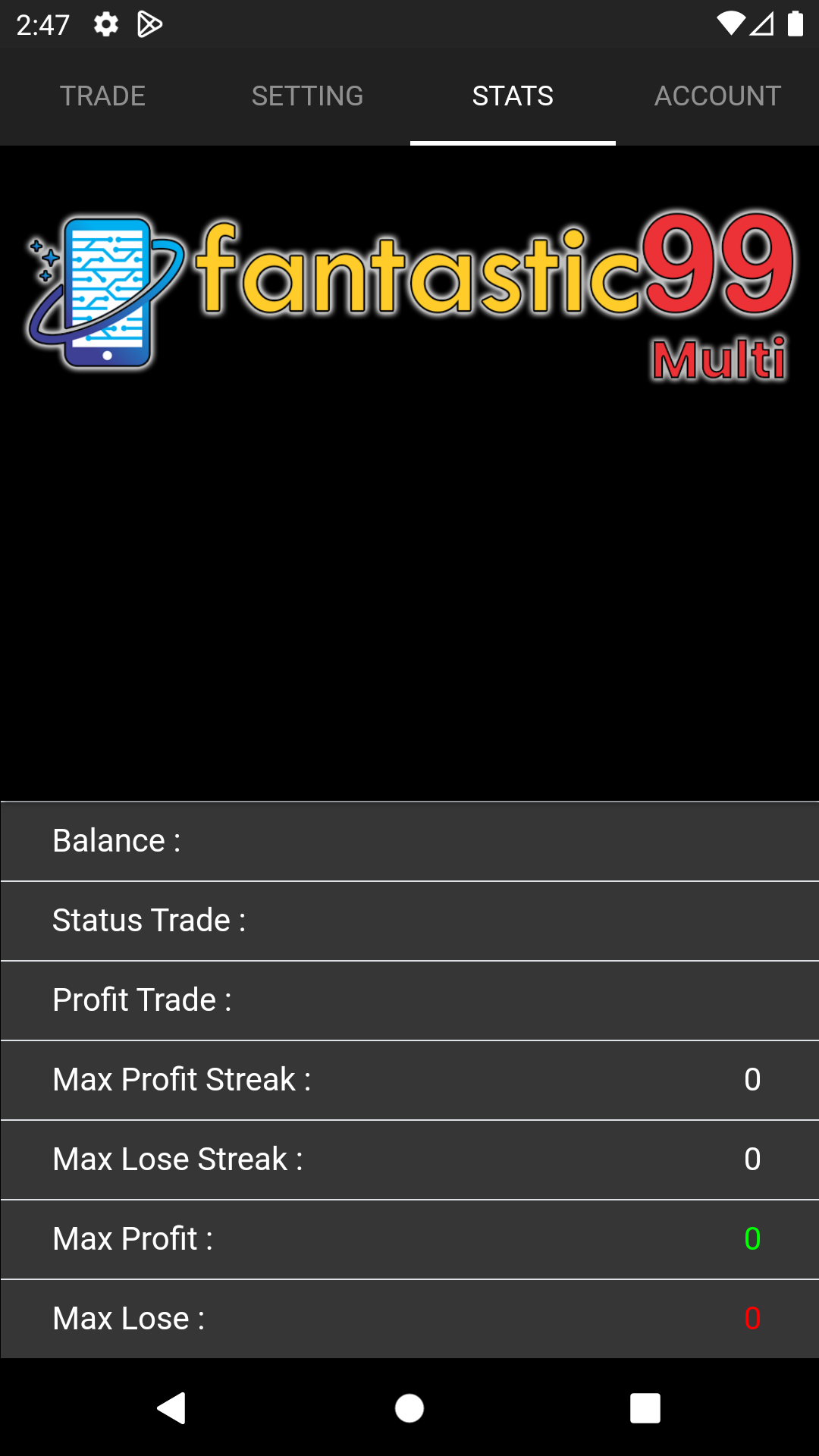Screen dimensions: 819x1456
Task: Tap the system back button
Action: pyautogui.click(x=172, y=1408)
